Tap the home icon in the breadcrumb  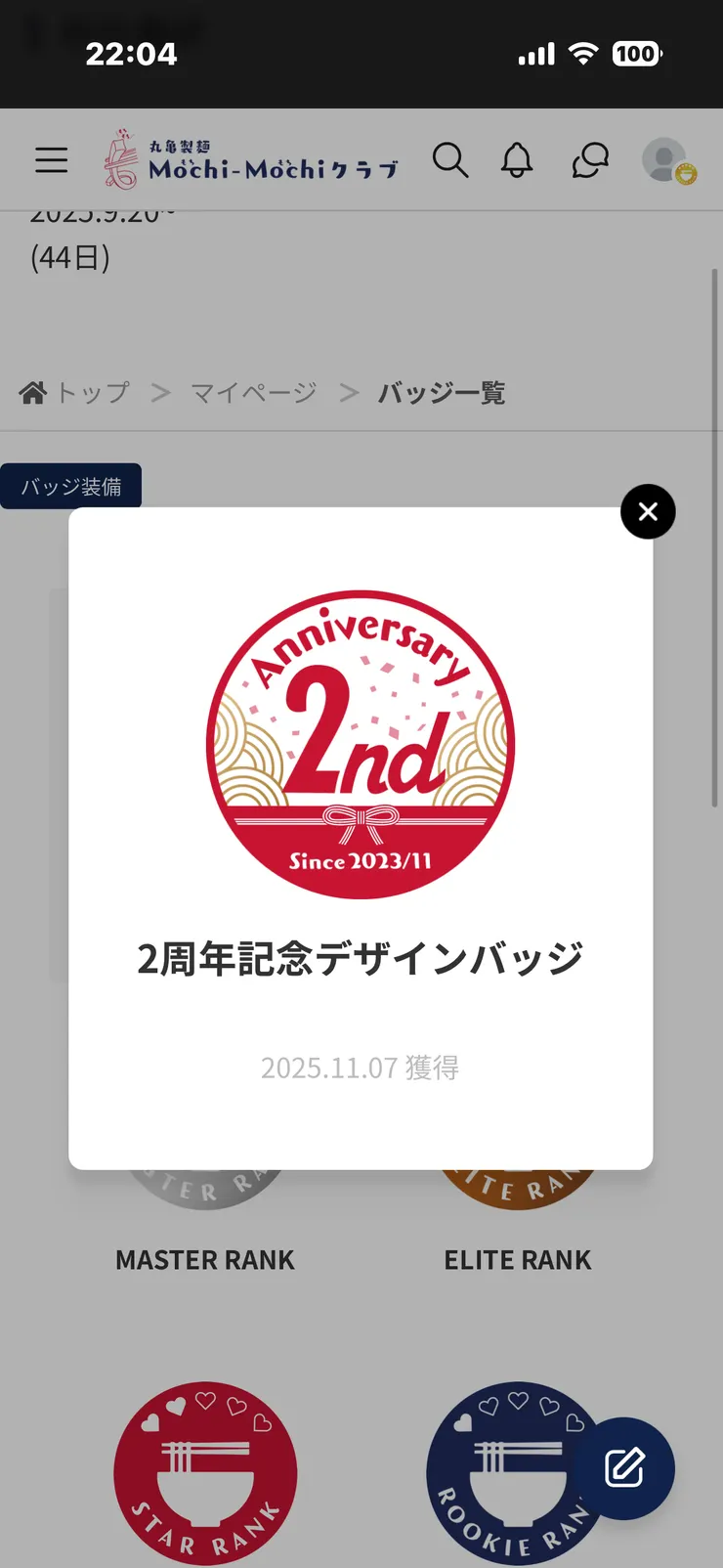click(x=32, y=391)
